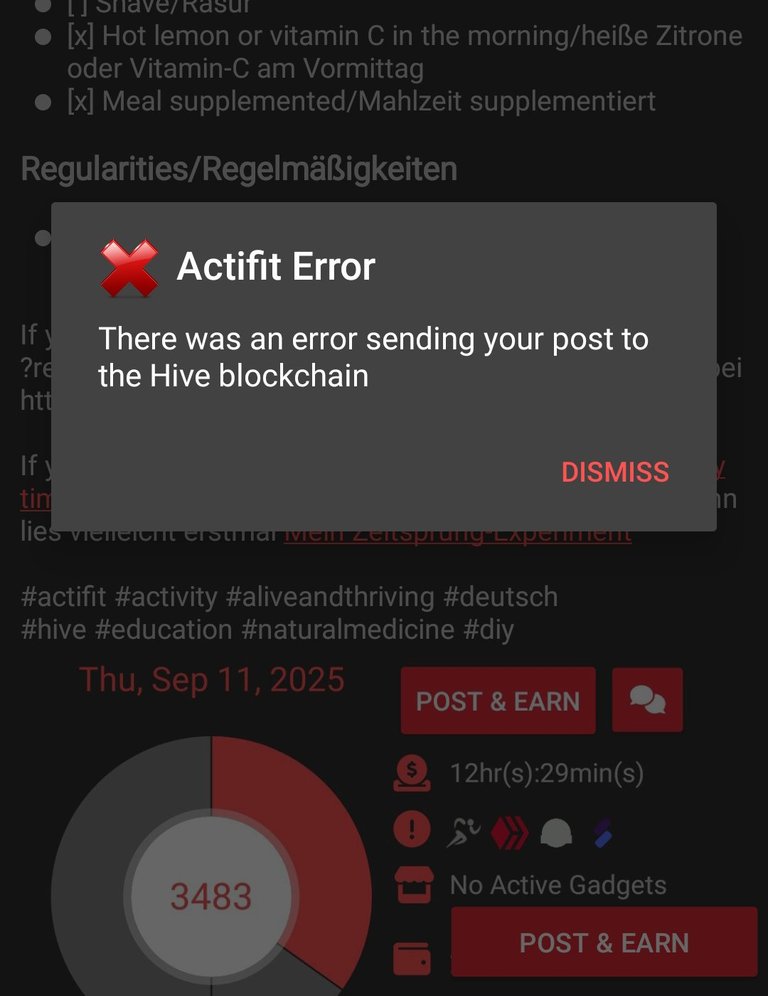
Task: Dismiss the Actifit Error dialog
Action: coord(614,472)
